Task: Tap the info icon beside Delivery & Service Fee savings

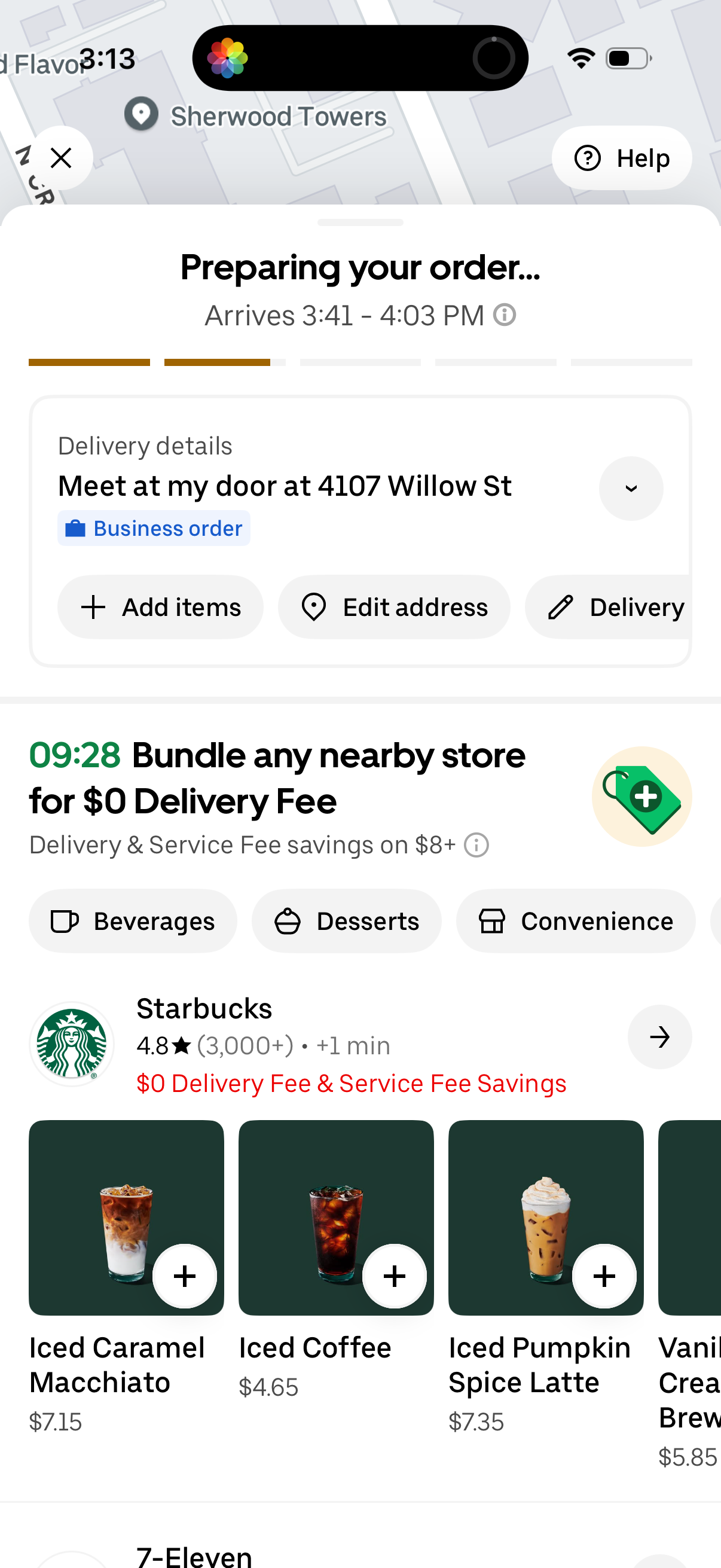Action: coord(475,845)
